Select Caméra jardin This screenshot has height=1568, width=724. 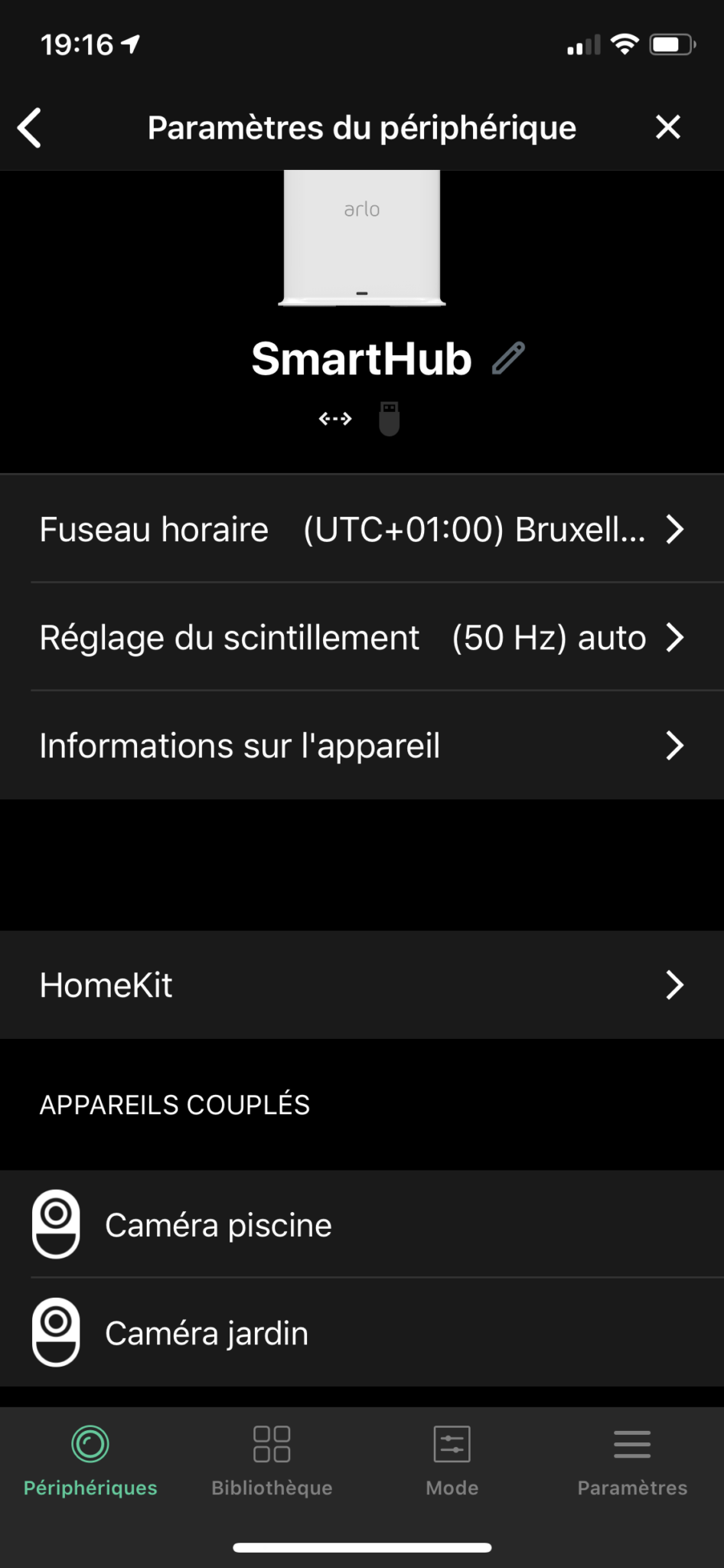pyautogui.click(x=362, y=1332)
